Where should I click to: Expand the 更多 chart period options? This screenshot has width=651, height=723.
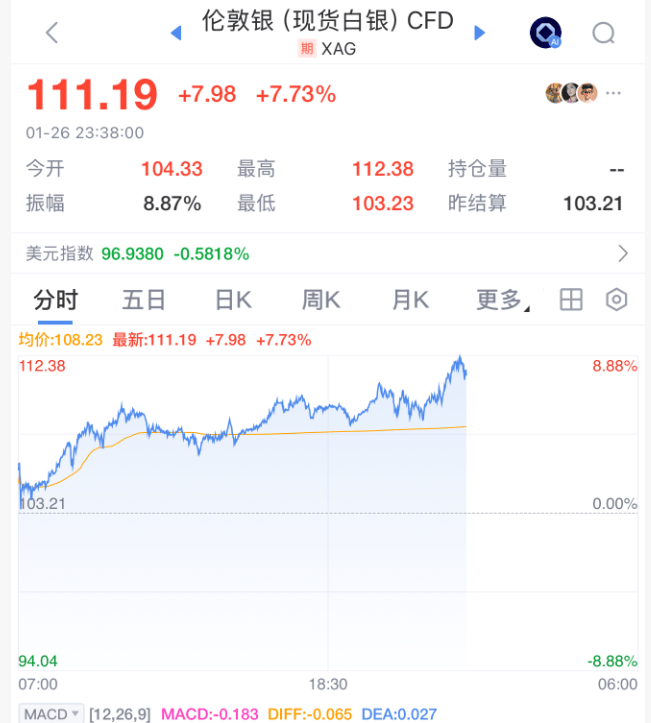coord(501,300)
